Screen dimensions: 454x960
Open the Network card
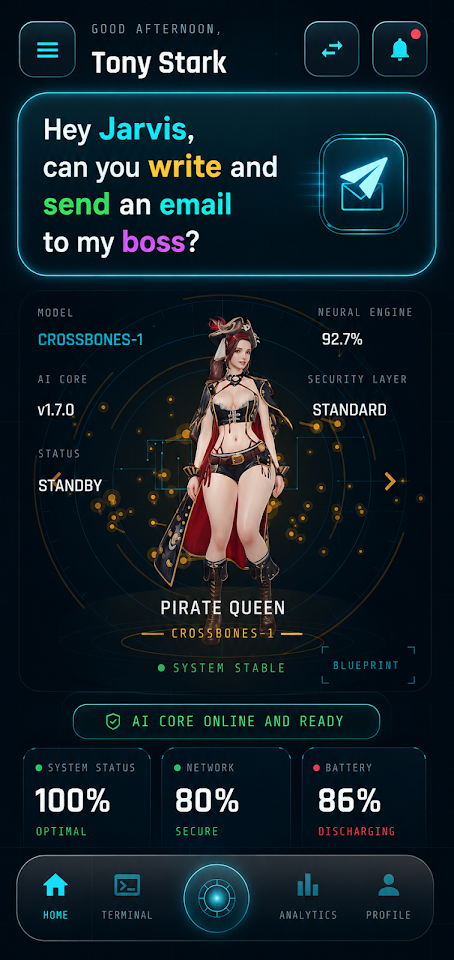click(x=226, y=797)
